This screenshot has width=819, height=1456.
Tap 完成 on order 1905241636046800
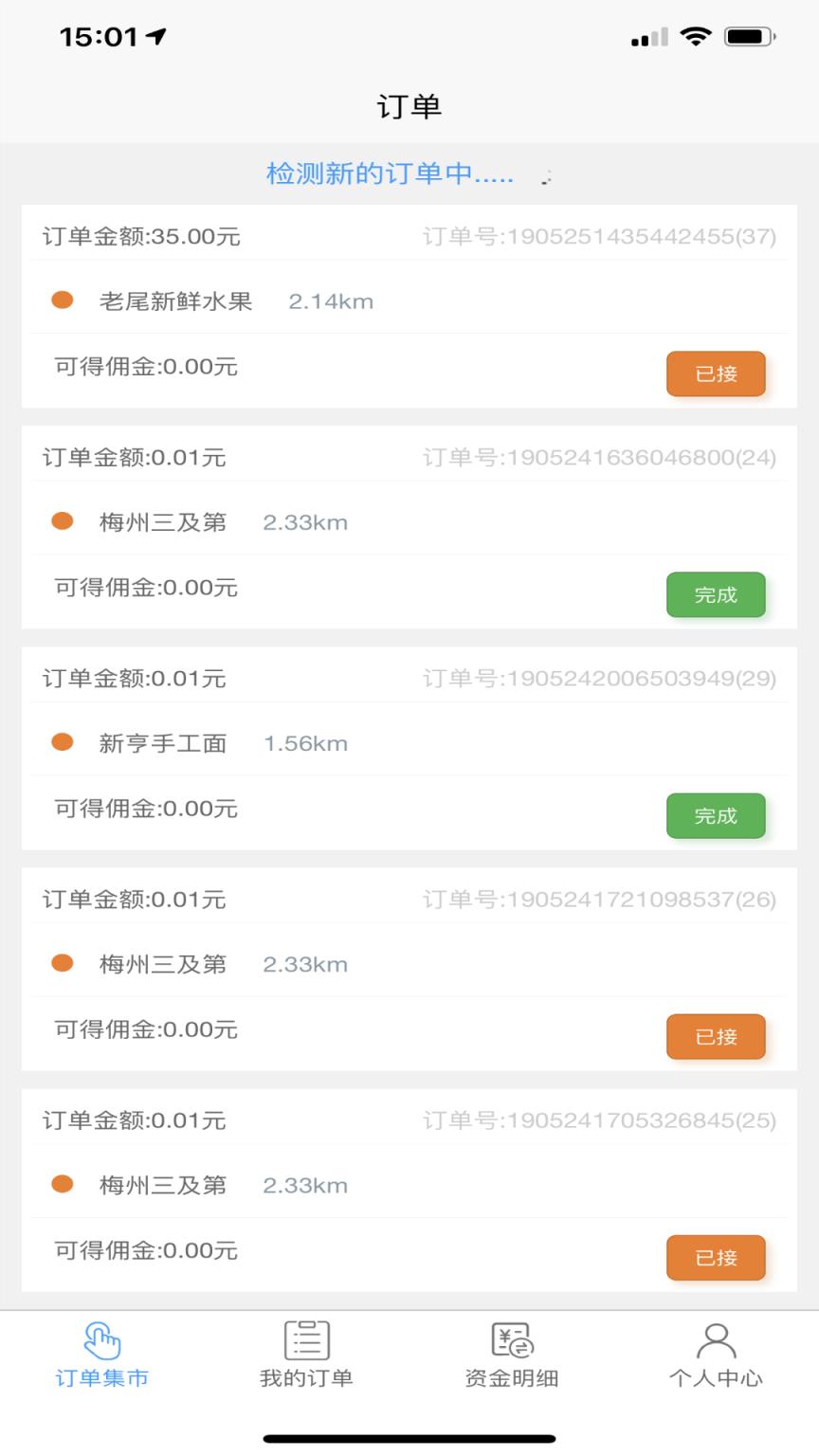(717, 594)
